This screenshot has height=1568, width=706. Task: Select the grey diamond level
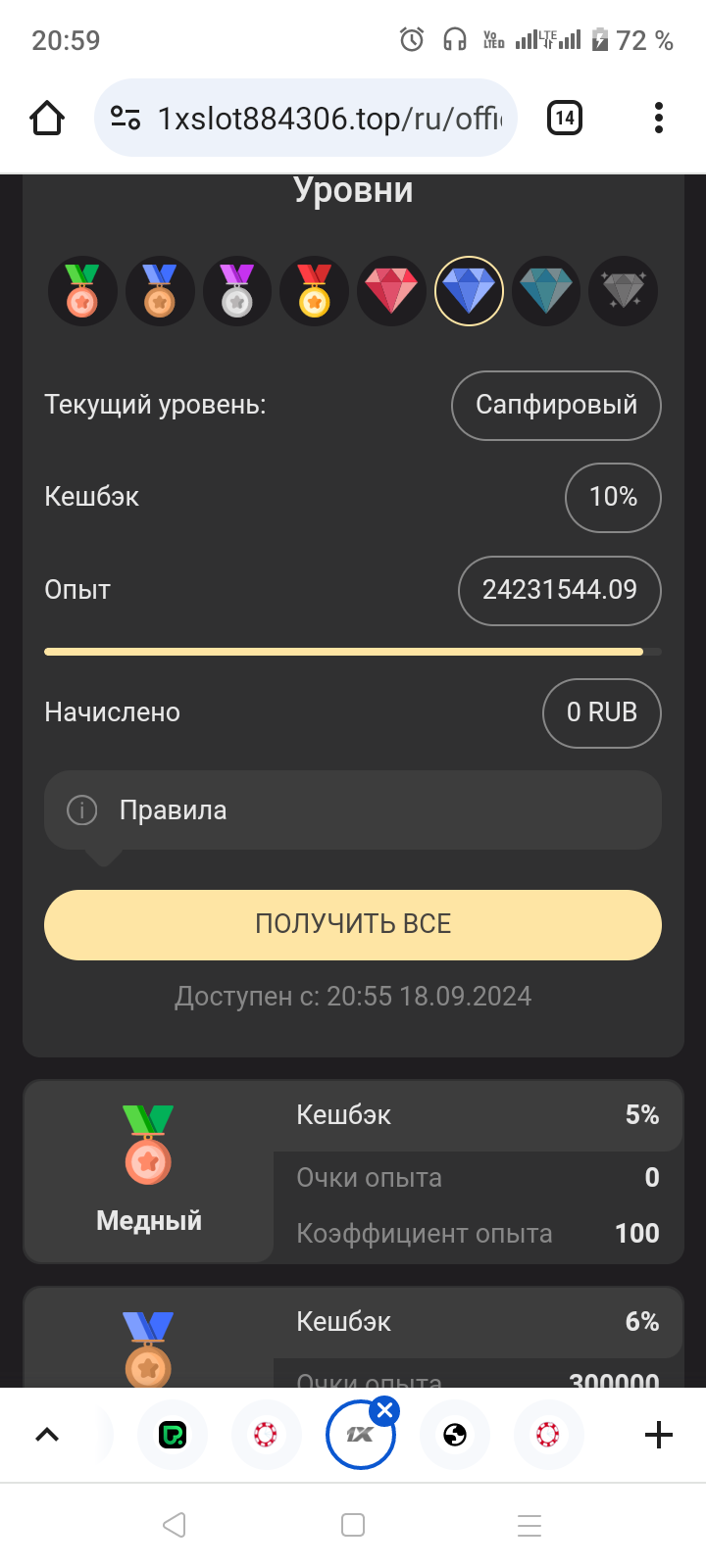[x=623, y=291]
